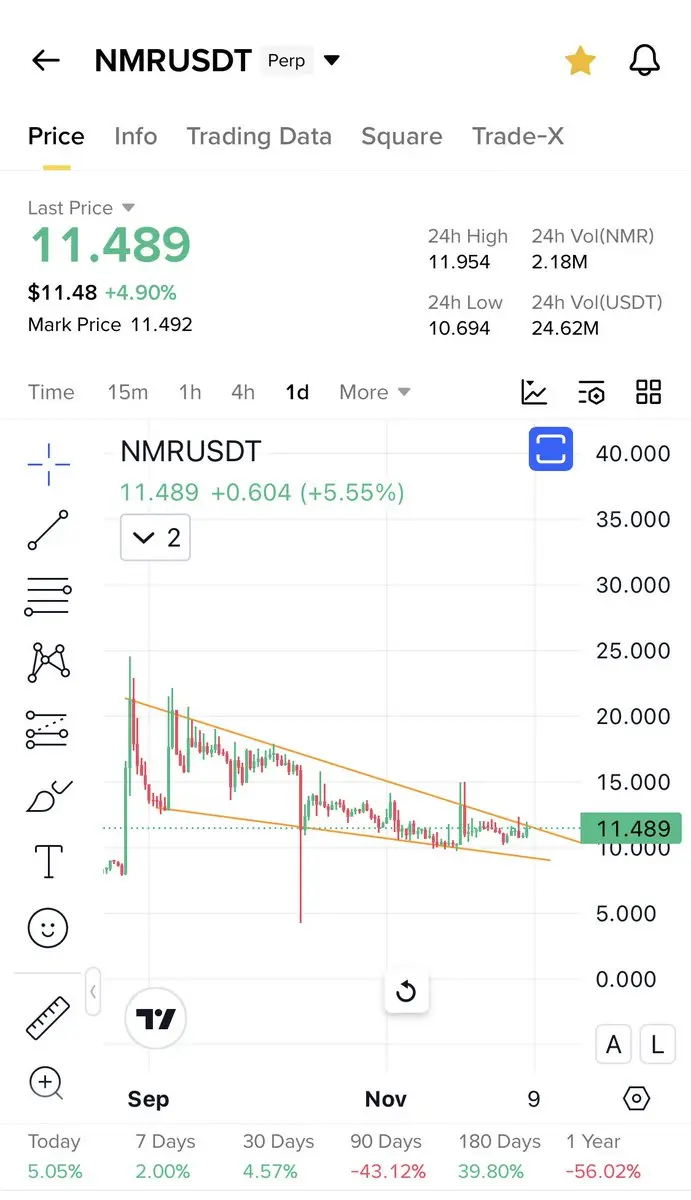
Task: Expand the More intervals dropdown
Action: coord(375,392)
